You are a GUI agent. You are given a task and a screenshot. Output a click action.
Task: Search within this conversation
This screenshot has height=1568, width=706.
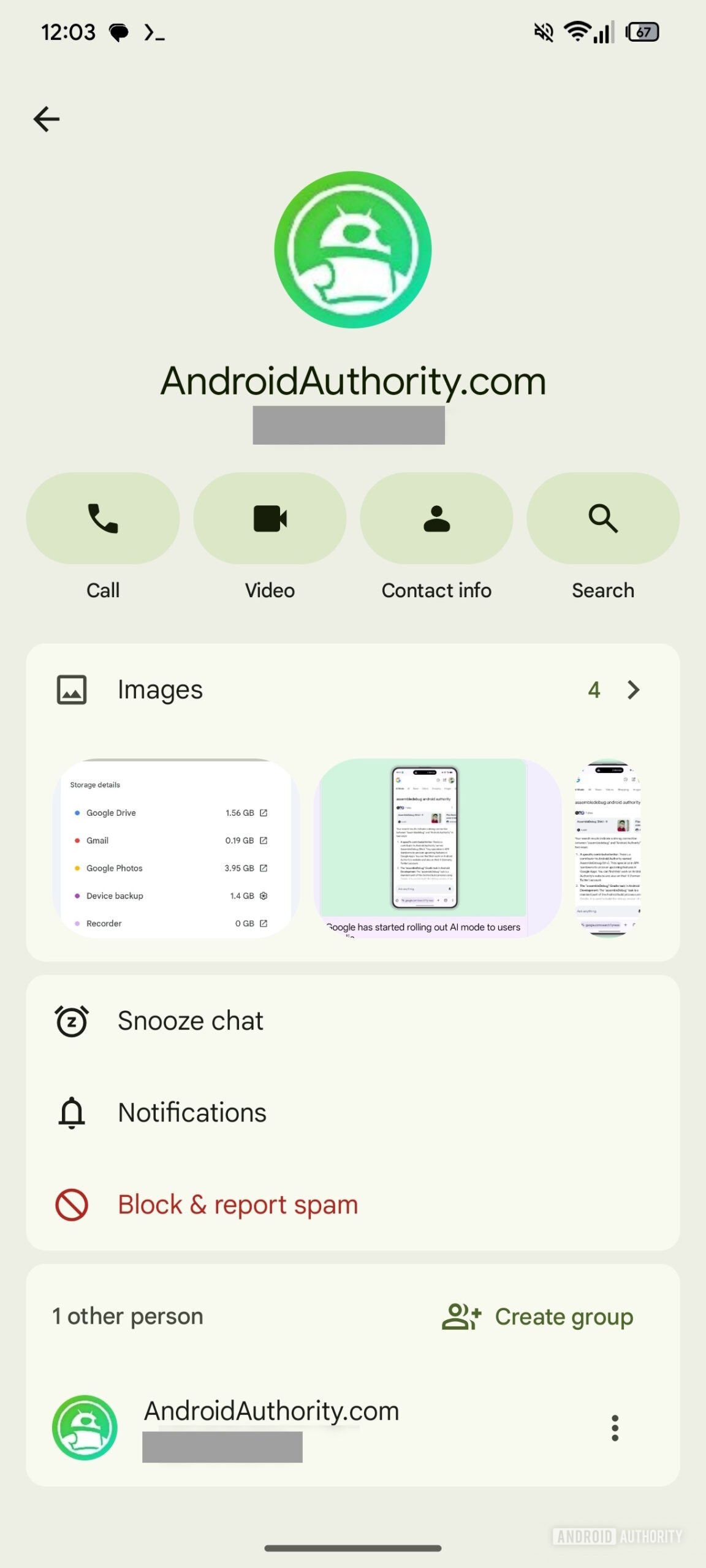pyautogui.click(x=603, y=519)
